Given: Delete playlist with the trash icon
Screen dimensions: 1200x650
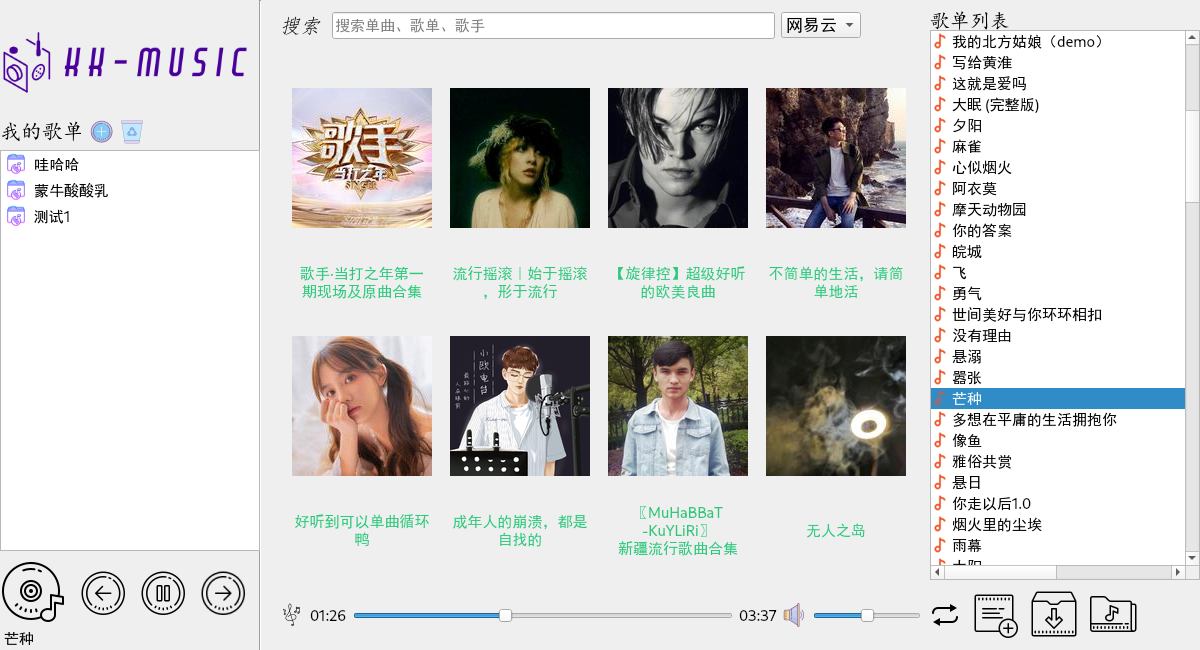Looking at the screenshot, I should (x=132, y=131).
